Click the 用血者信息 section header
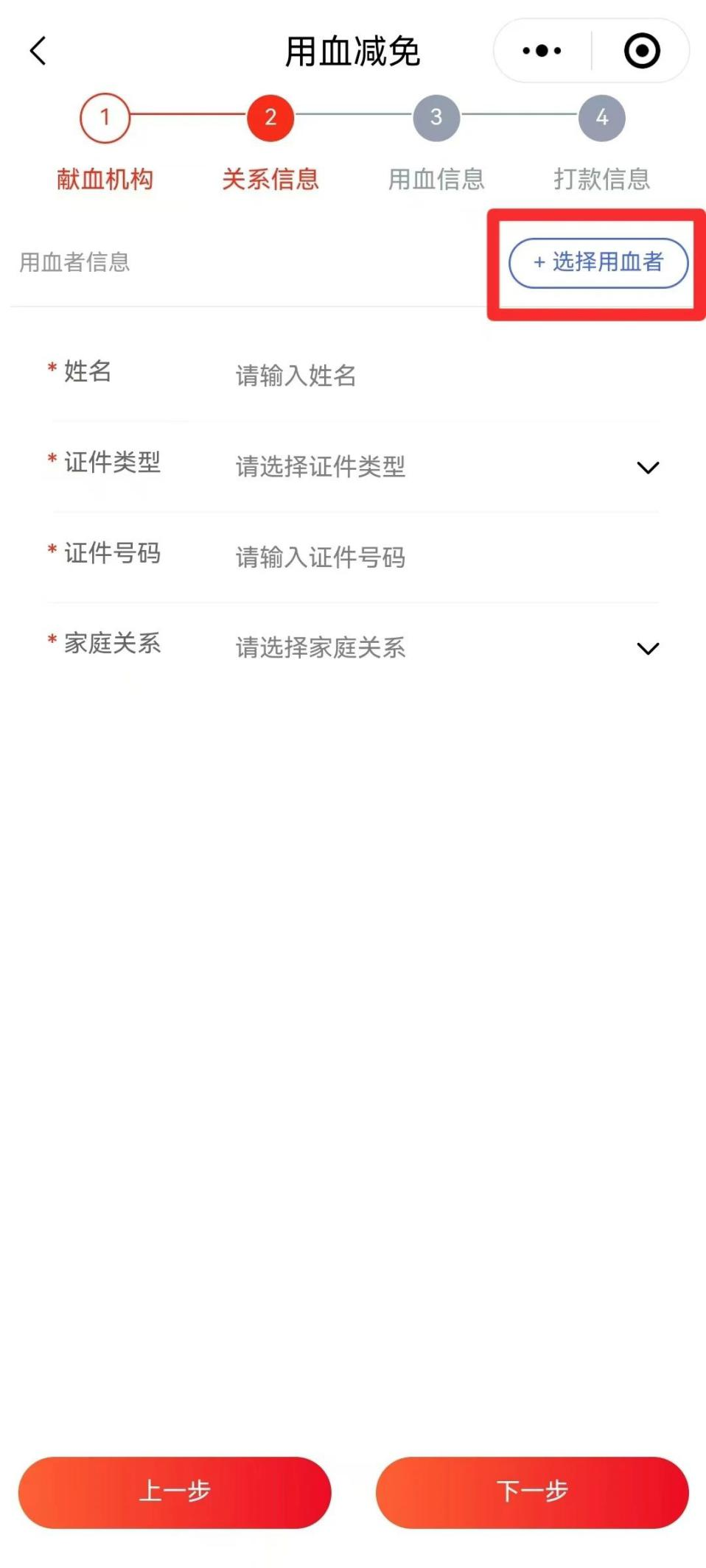Screen dimensions: 706x1568 [x=74, y=263]
